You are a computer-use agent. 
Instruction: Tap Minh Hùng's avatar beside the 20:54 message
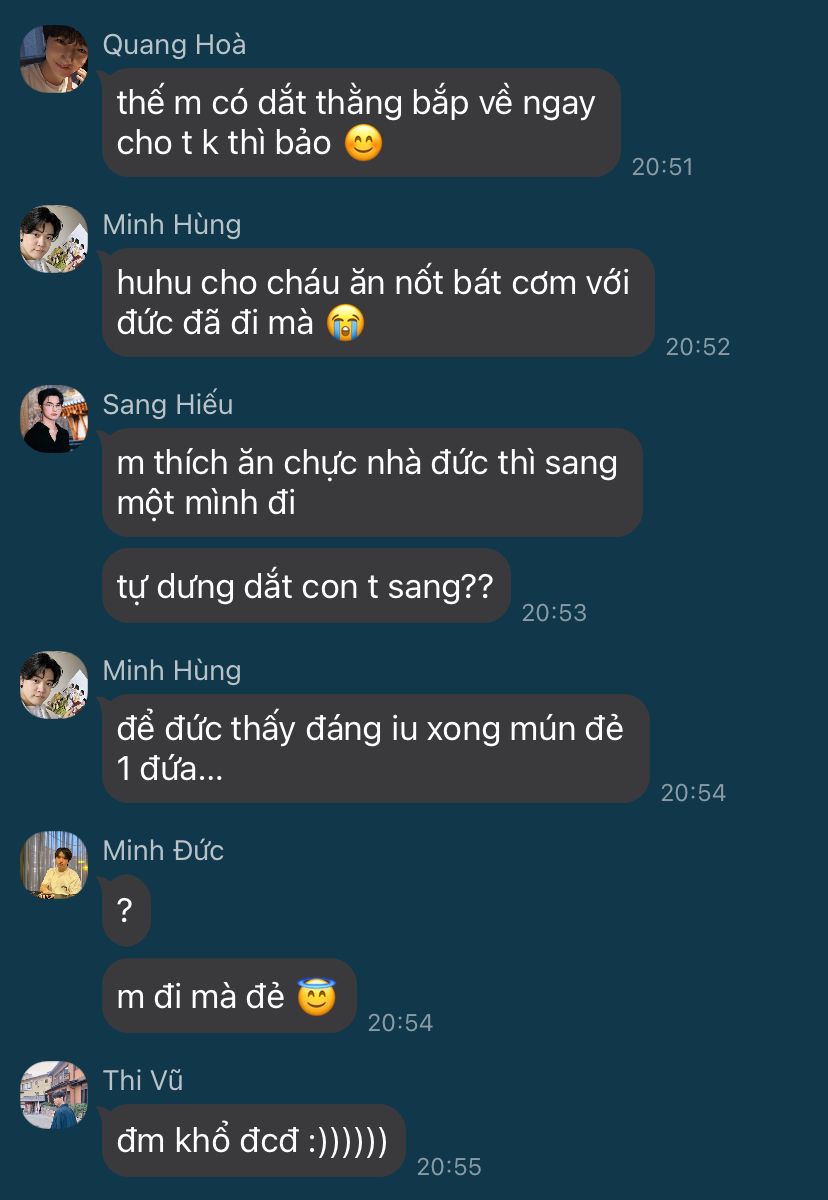click(x=54, y=685)
